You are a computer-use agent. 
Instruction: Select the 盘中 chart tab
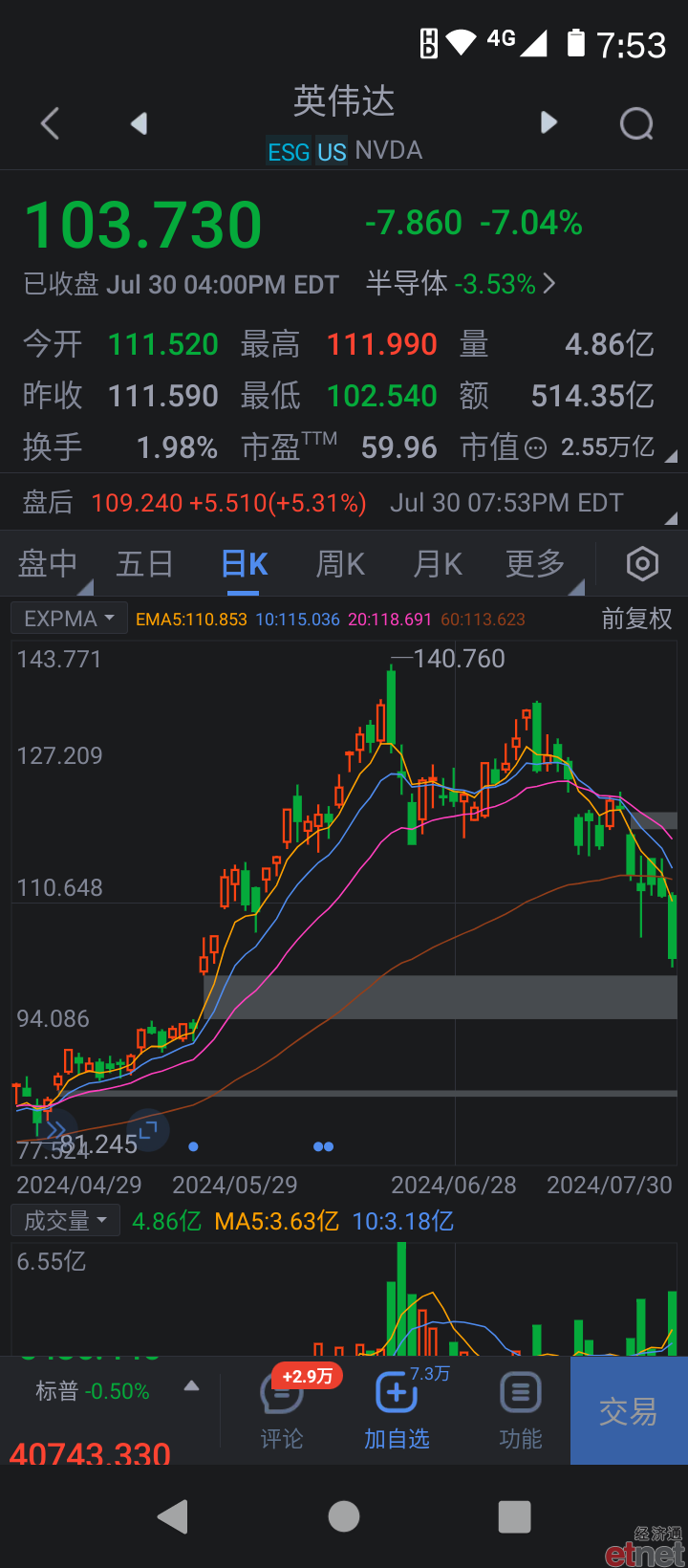[x=48, y=564]
